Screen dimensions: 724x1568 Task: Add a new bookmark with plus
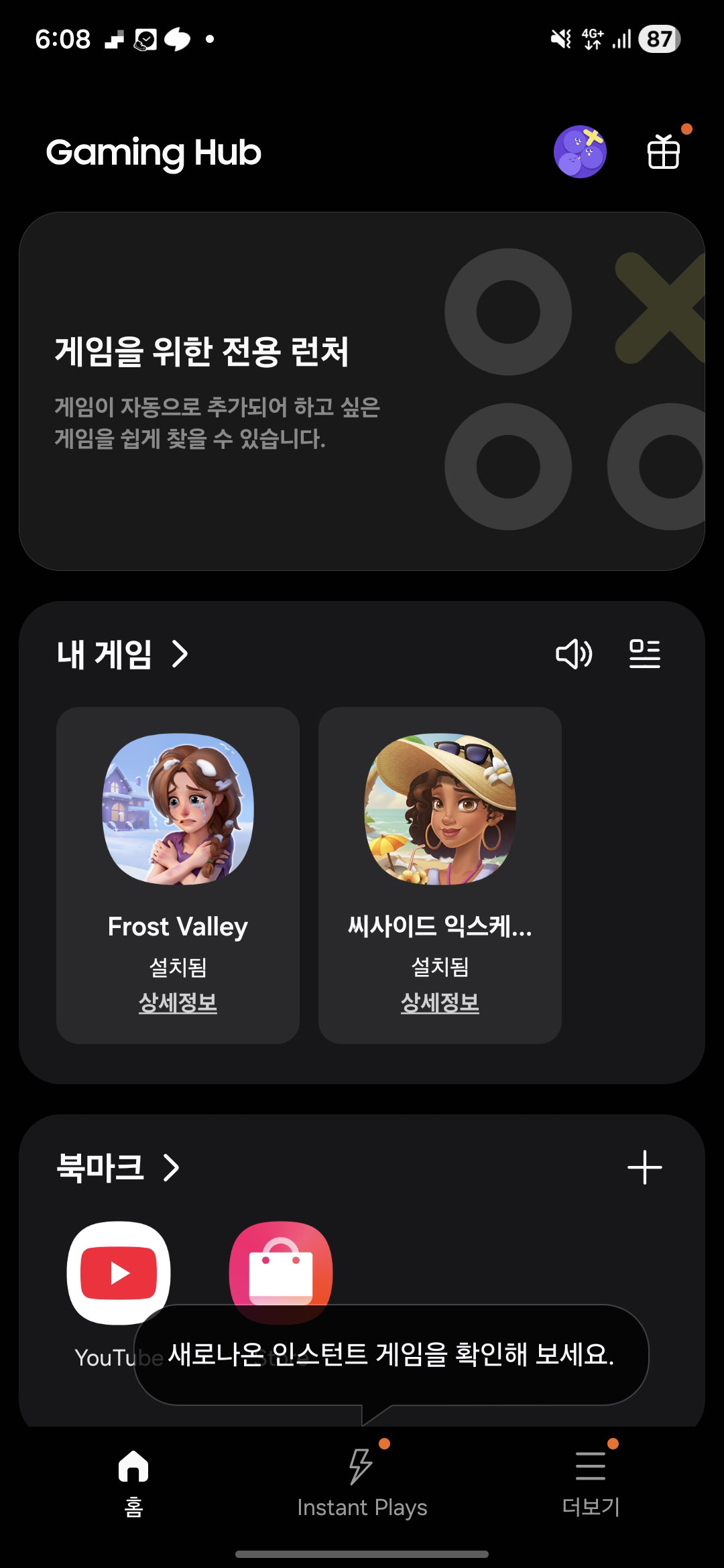point(645,1167)
